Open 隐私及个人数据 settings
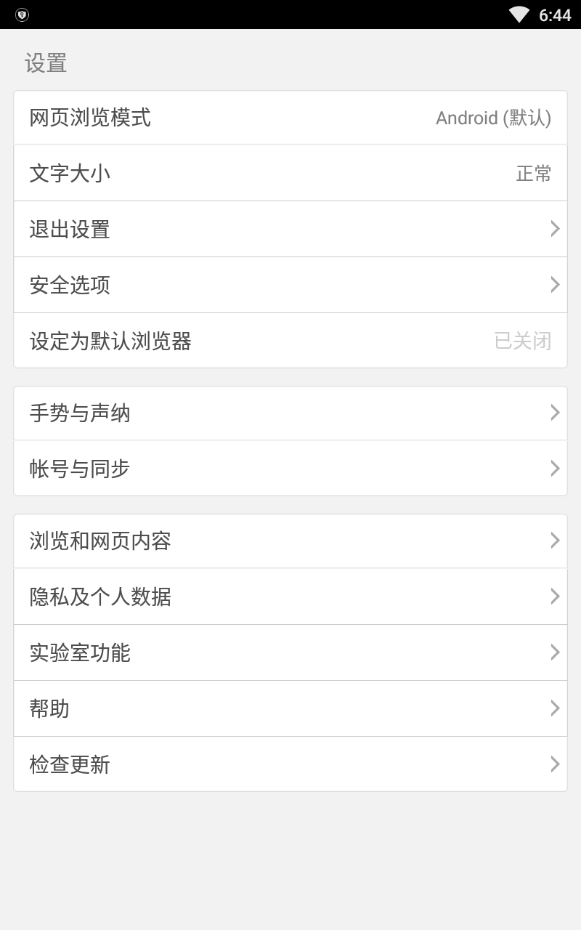This screenshot has height=930, width=581. [x=290, y=596]
